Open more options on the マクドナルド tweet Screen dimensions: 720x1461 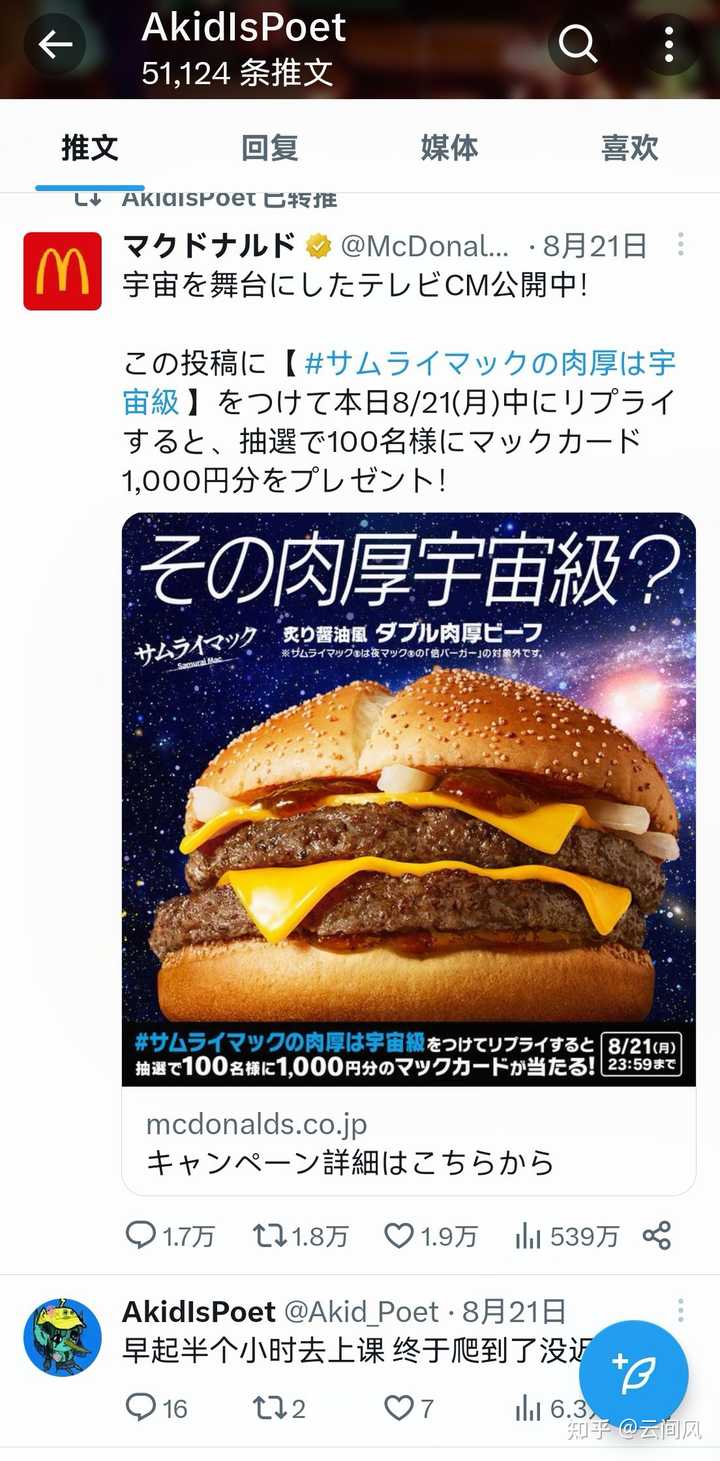coord(680,245)
